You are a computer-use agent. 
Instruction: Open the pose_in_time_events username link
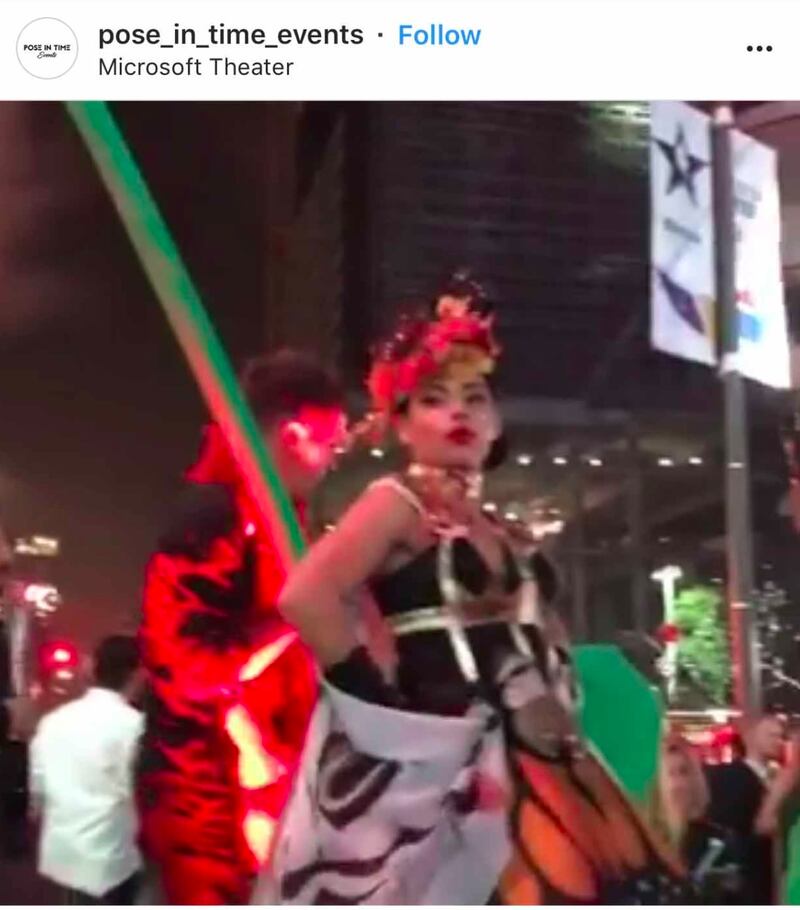pos(230,35)
